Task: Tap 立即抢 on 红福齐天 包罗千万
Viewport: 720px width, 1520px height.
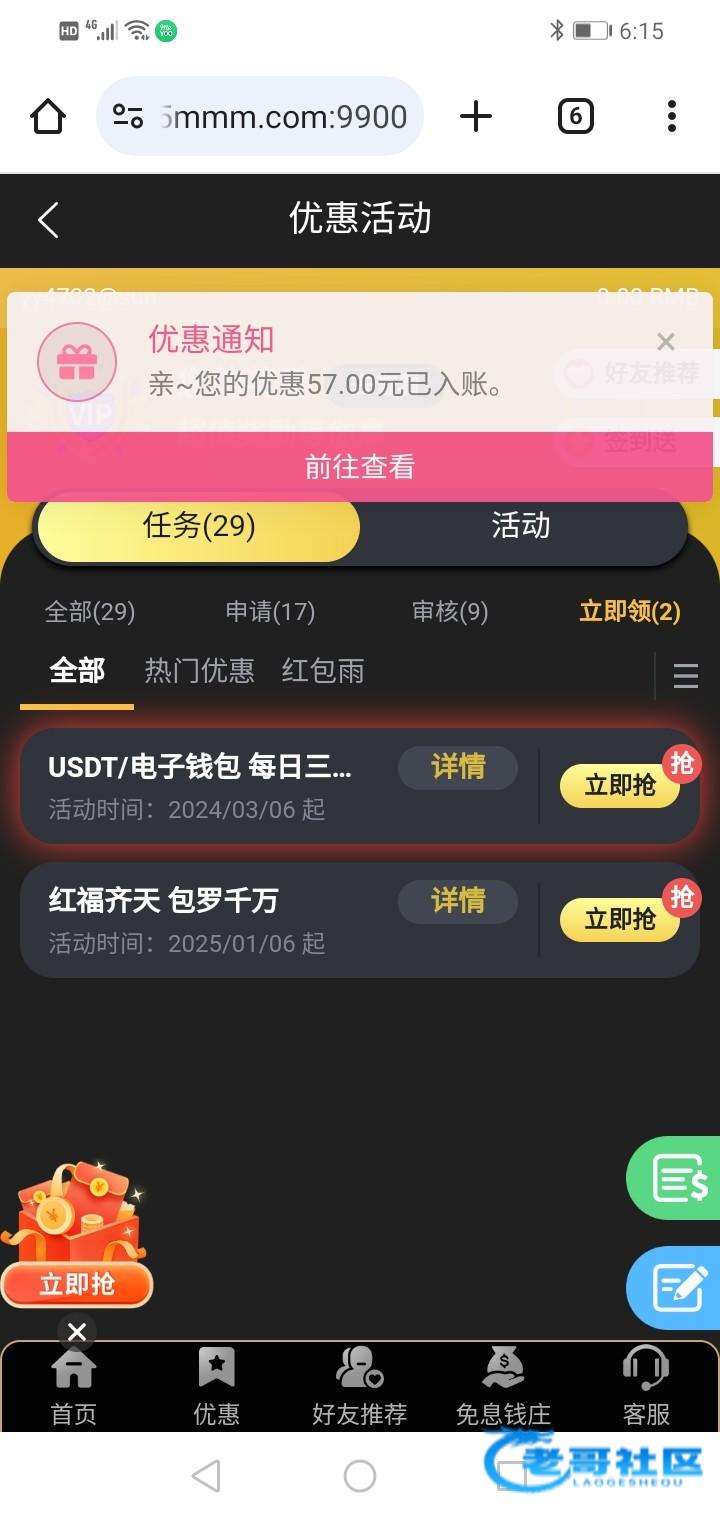Action: pyautogui.click(x=619, y=920)
